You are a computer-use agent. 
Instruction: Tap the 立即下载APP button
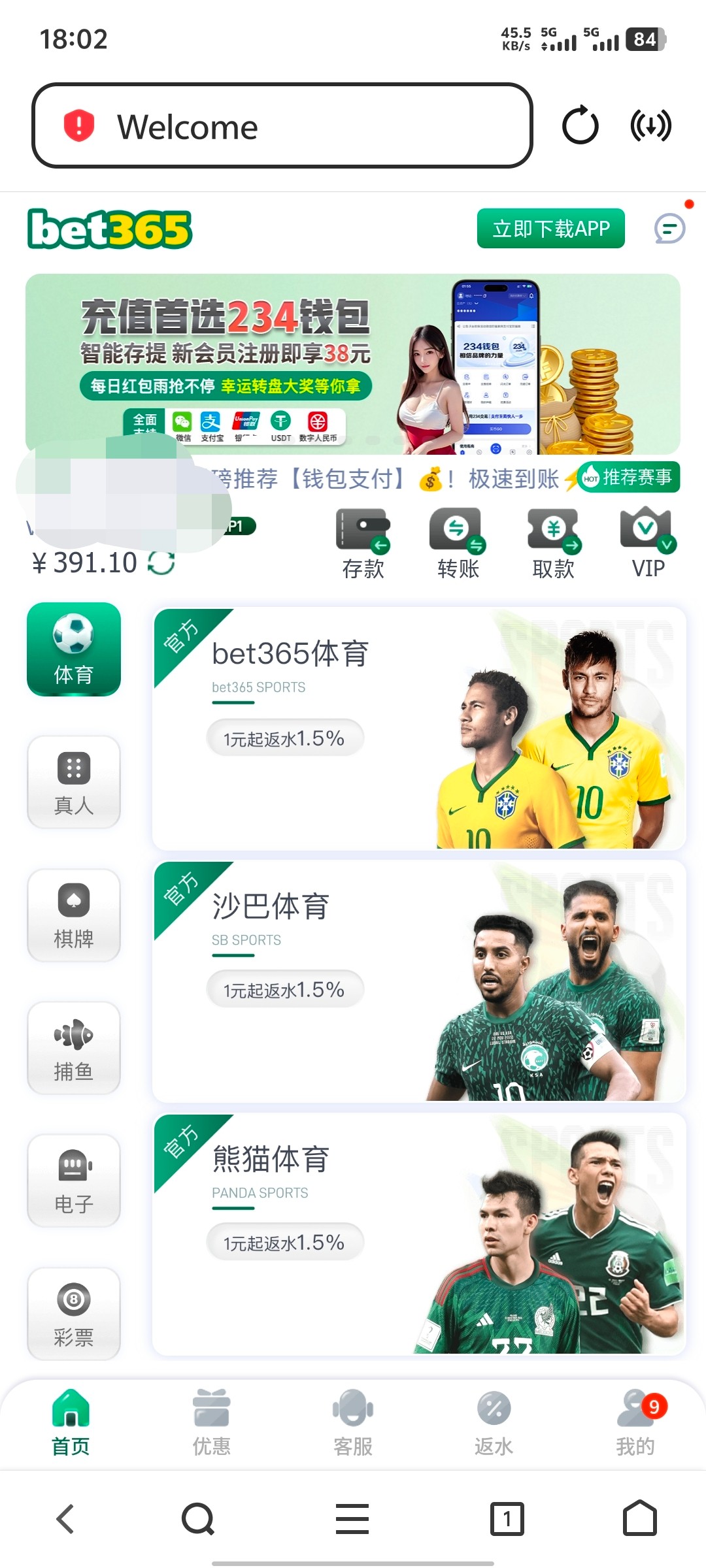(x=550, y=229)
